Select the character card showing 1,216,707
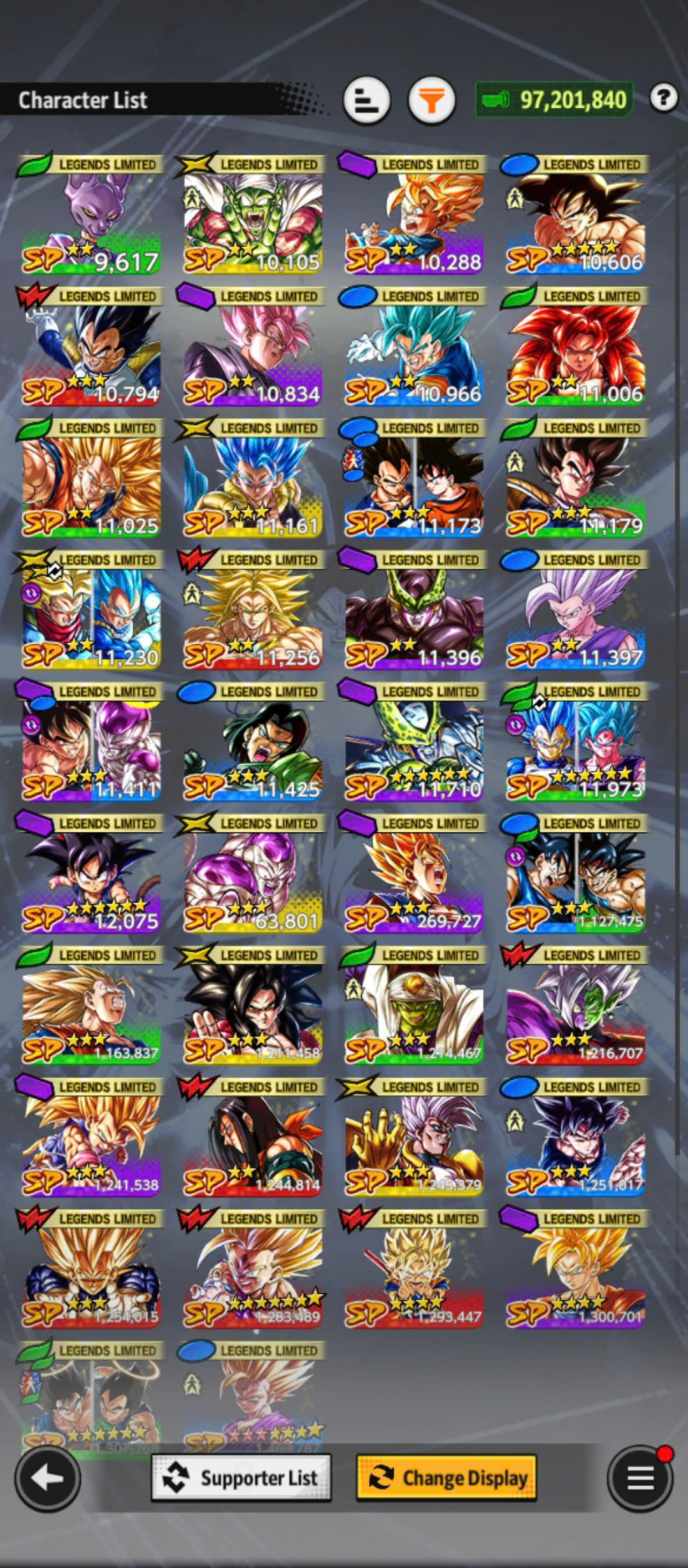The width and height of the screenshot is (688, 1568). (x=575, y=1006)
